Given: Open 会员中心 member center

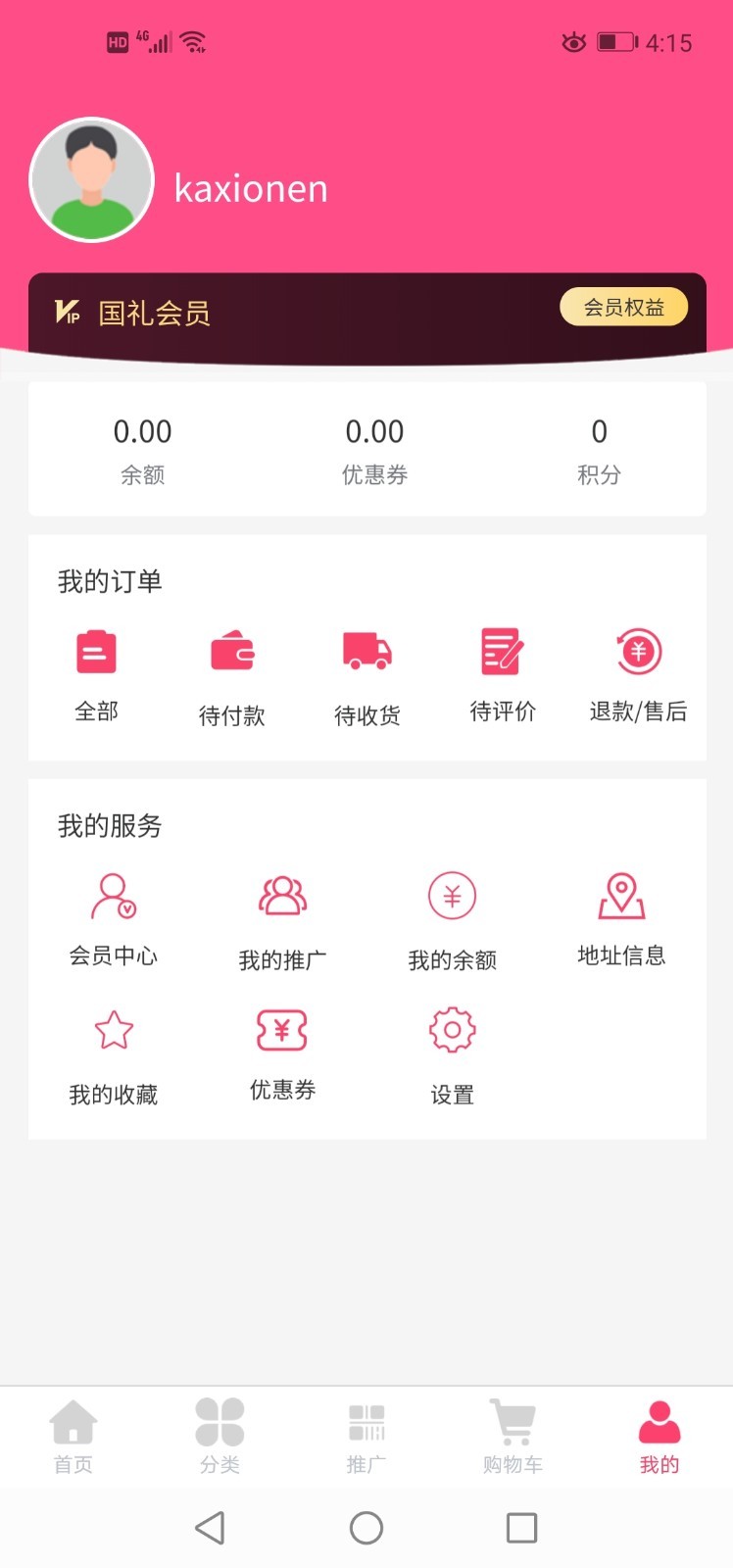Looking at the screenshot, I should tap(114, 919).
